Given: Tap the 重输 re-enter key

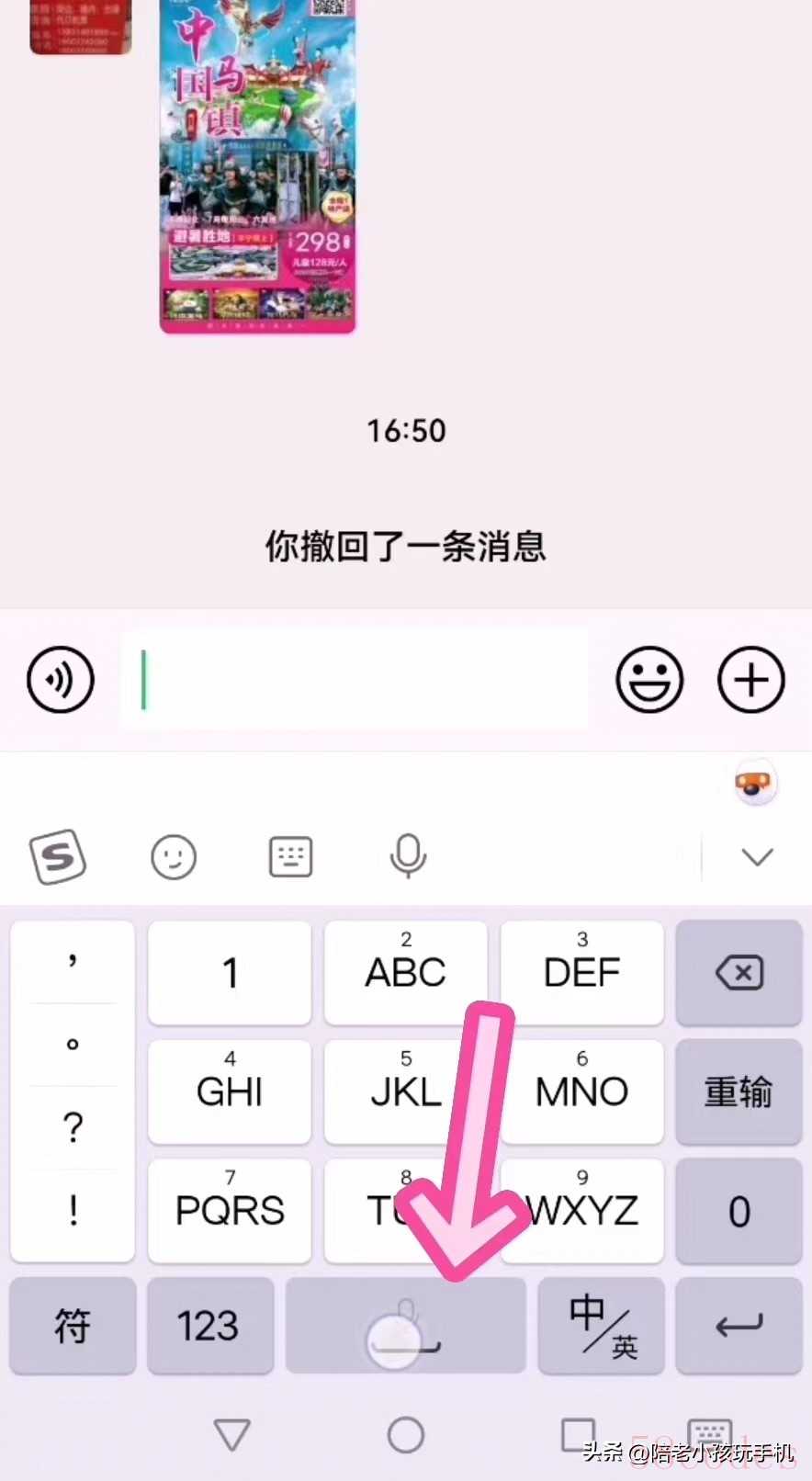Looking at the screenshot, I should [x=739, y=1091].
